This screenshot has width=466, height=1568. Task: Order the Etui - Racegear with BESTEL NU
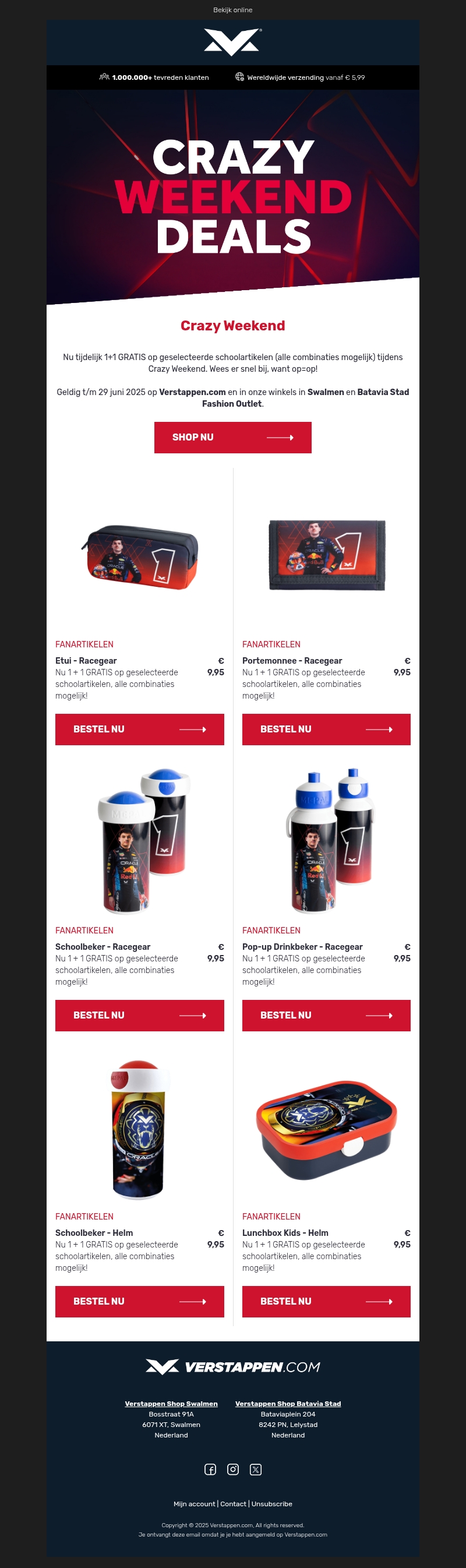pyautogui.click(x=139, y=728)
